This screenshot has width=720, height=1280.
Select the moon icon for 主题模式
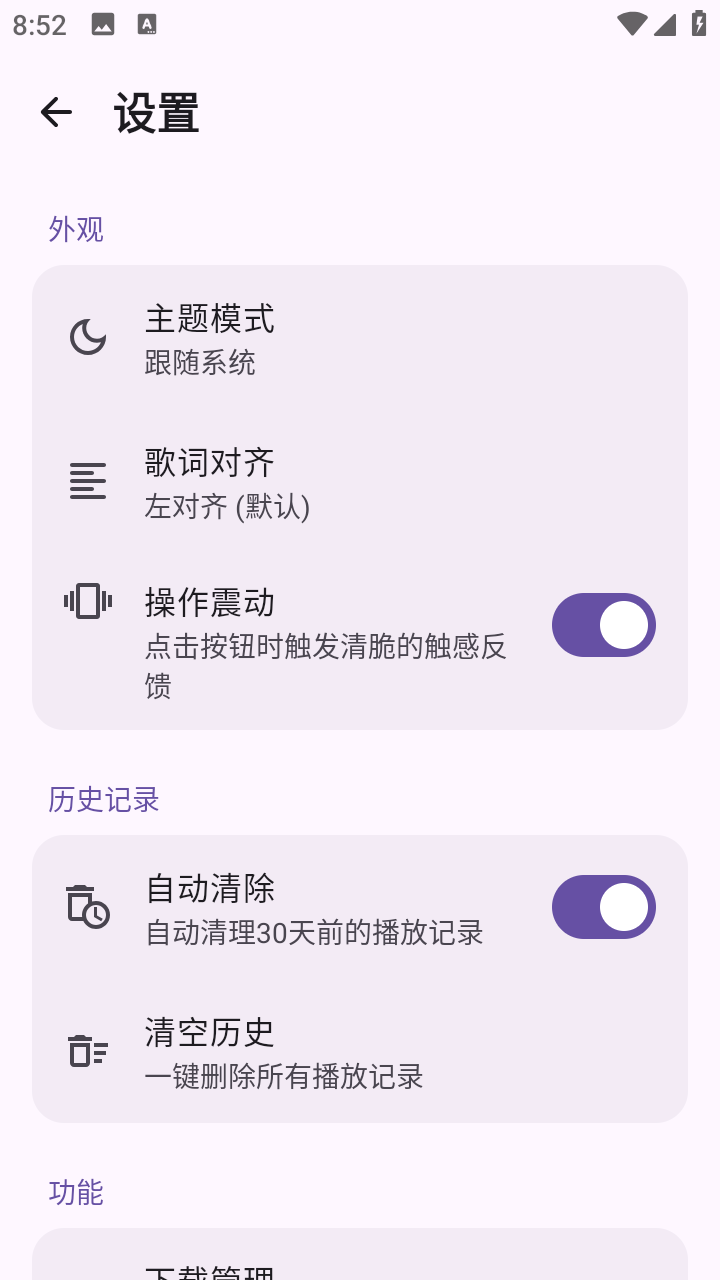(x=87, y=337)
